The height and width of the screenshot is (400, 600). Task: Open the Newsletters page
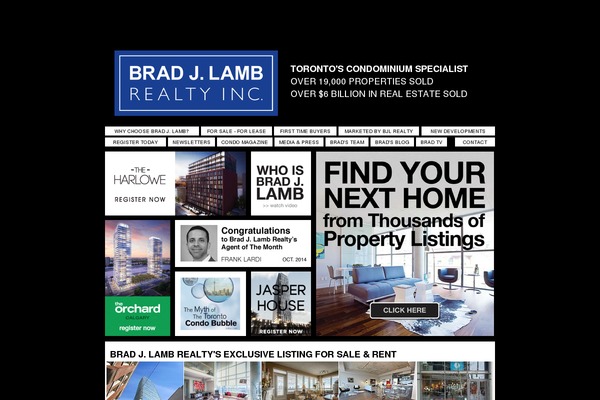point(191,142)
